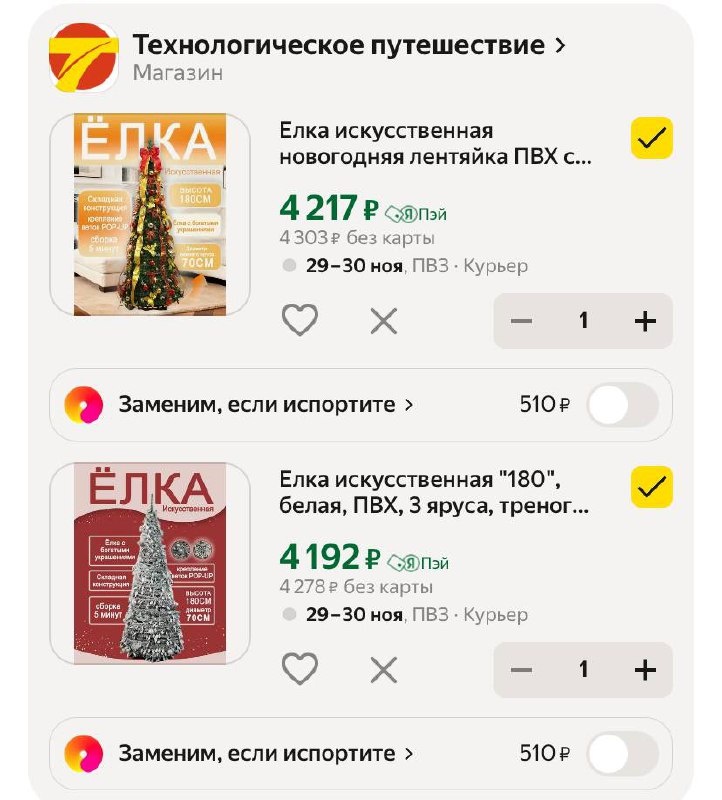
Task: Enable replacement protection for the 4 217 ₽ tree
Action: (x=622, y=406)
